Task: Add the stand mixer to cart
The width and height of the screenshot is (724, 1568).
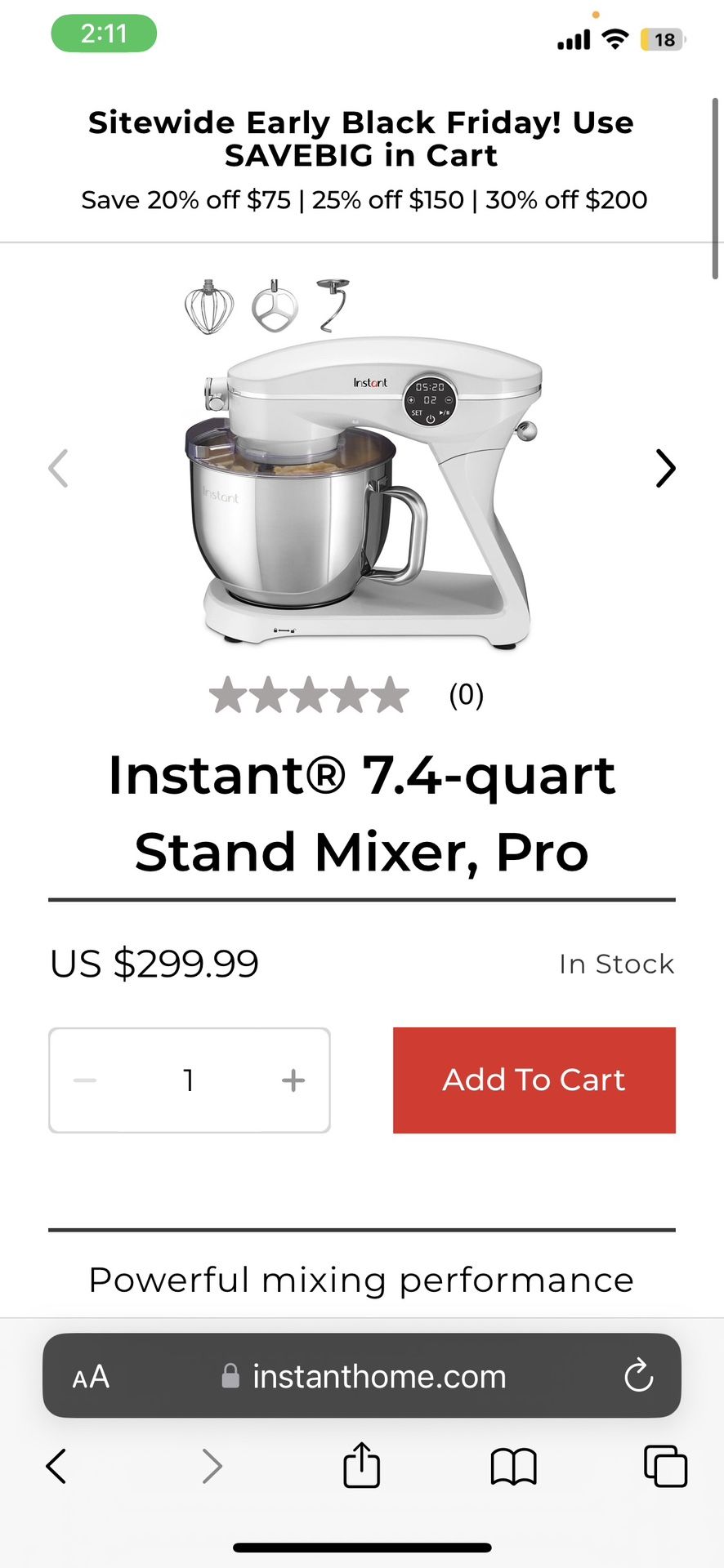Action: tap(534, 1080)
